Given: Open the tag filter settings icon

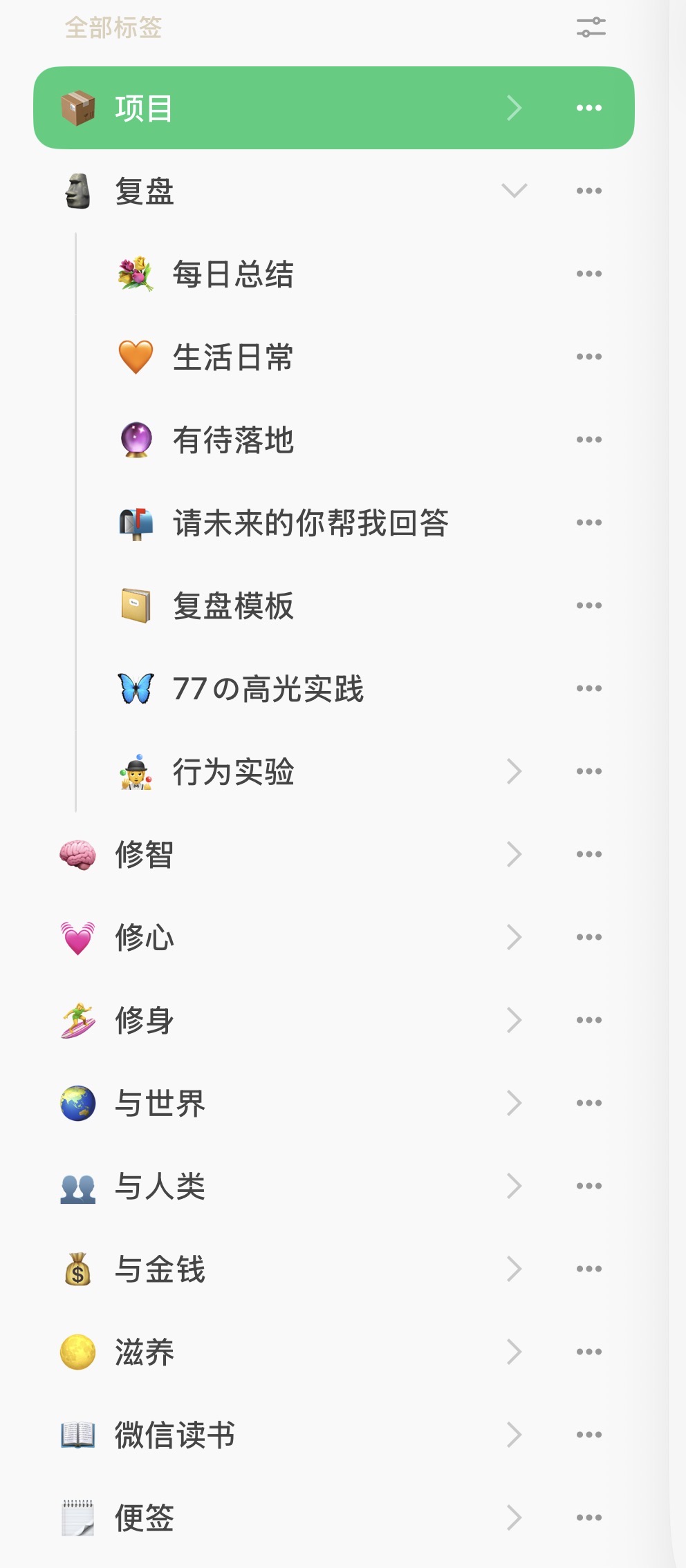Looking at the screenshot, I should pos(591,28).
